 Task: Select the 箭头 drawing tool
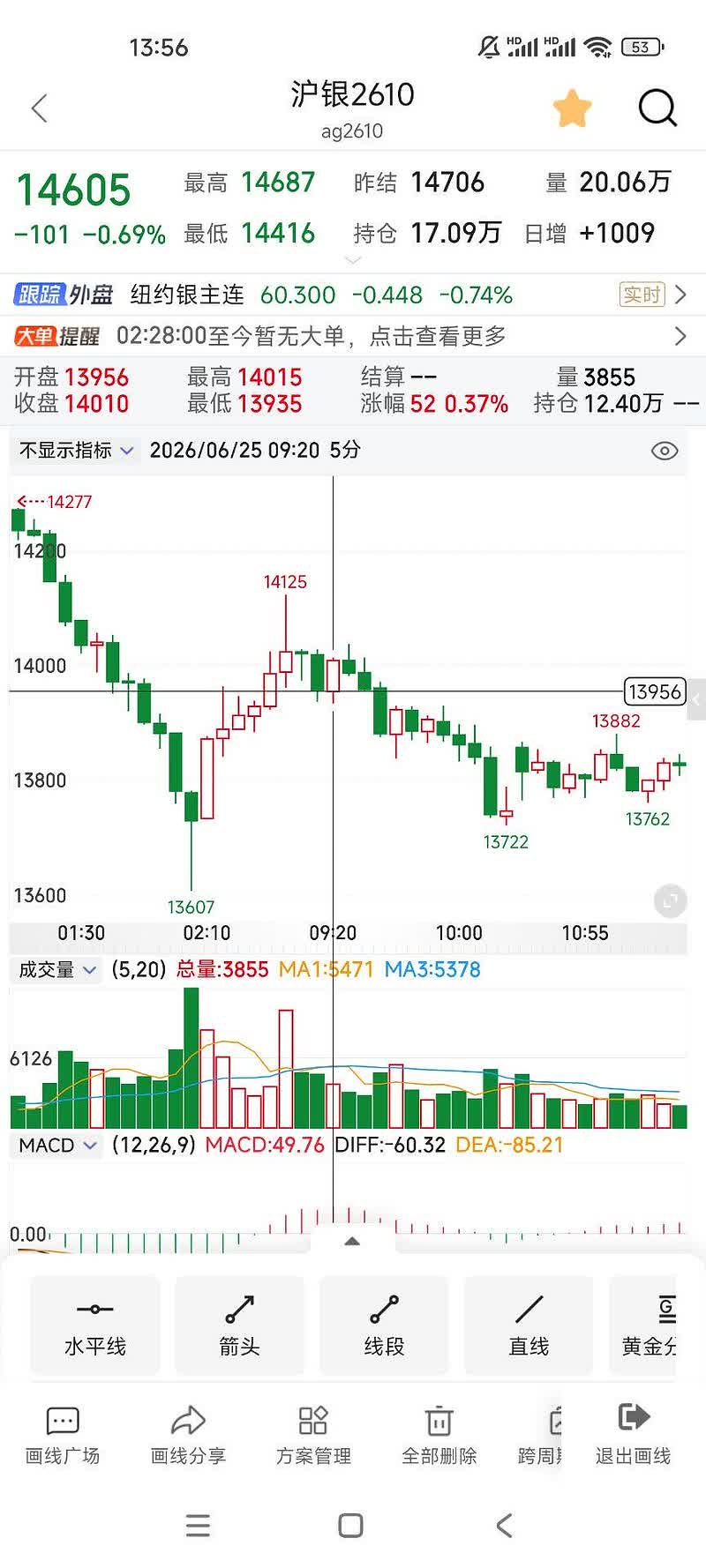click(240, 1325)
